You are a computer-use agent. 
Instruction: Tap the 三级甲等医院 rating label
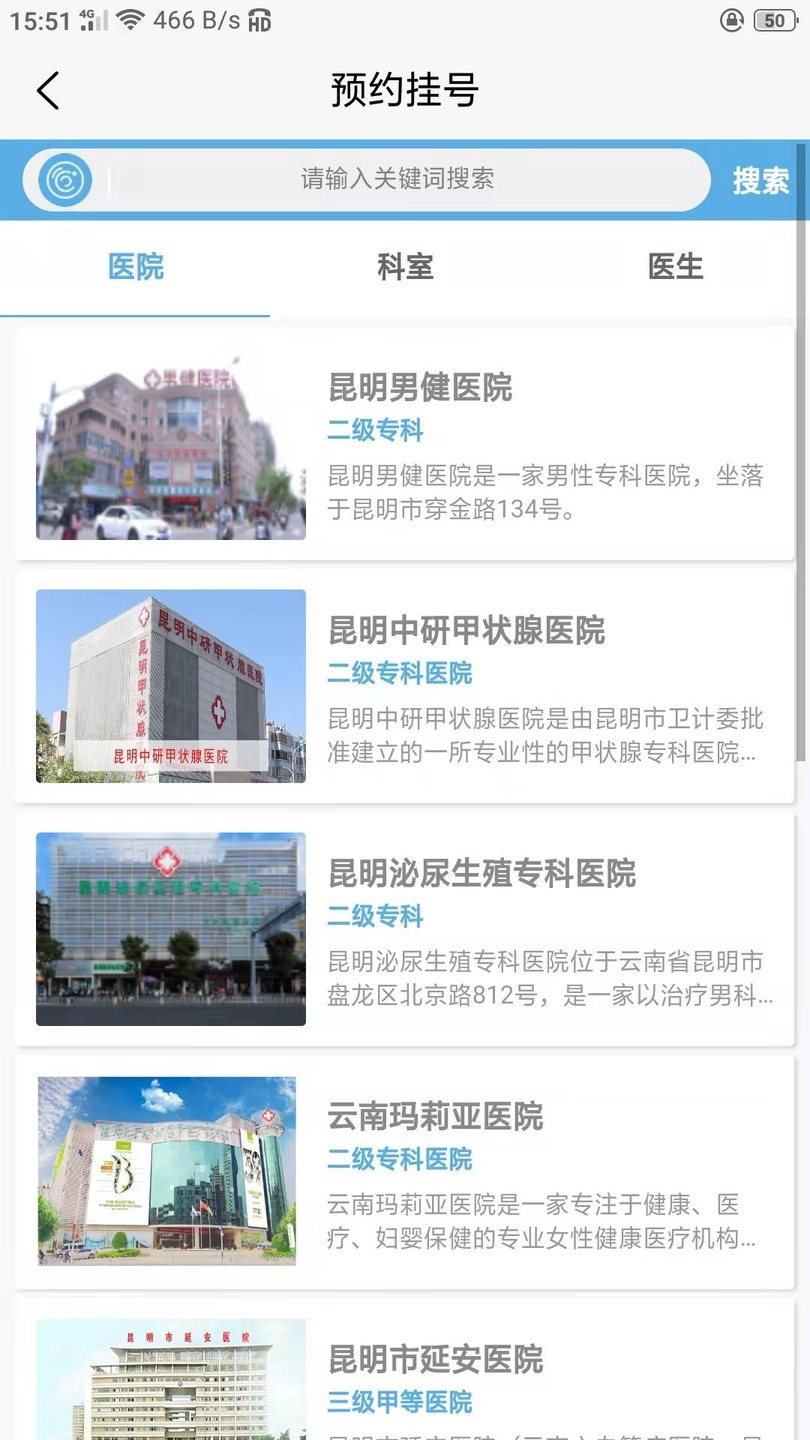point(400,1405)
